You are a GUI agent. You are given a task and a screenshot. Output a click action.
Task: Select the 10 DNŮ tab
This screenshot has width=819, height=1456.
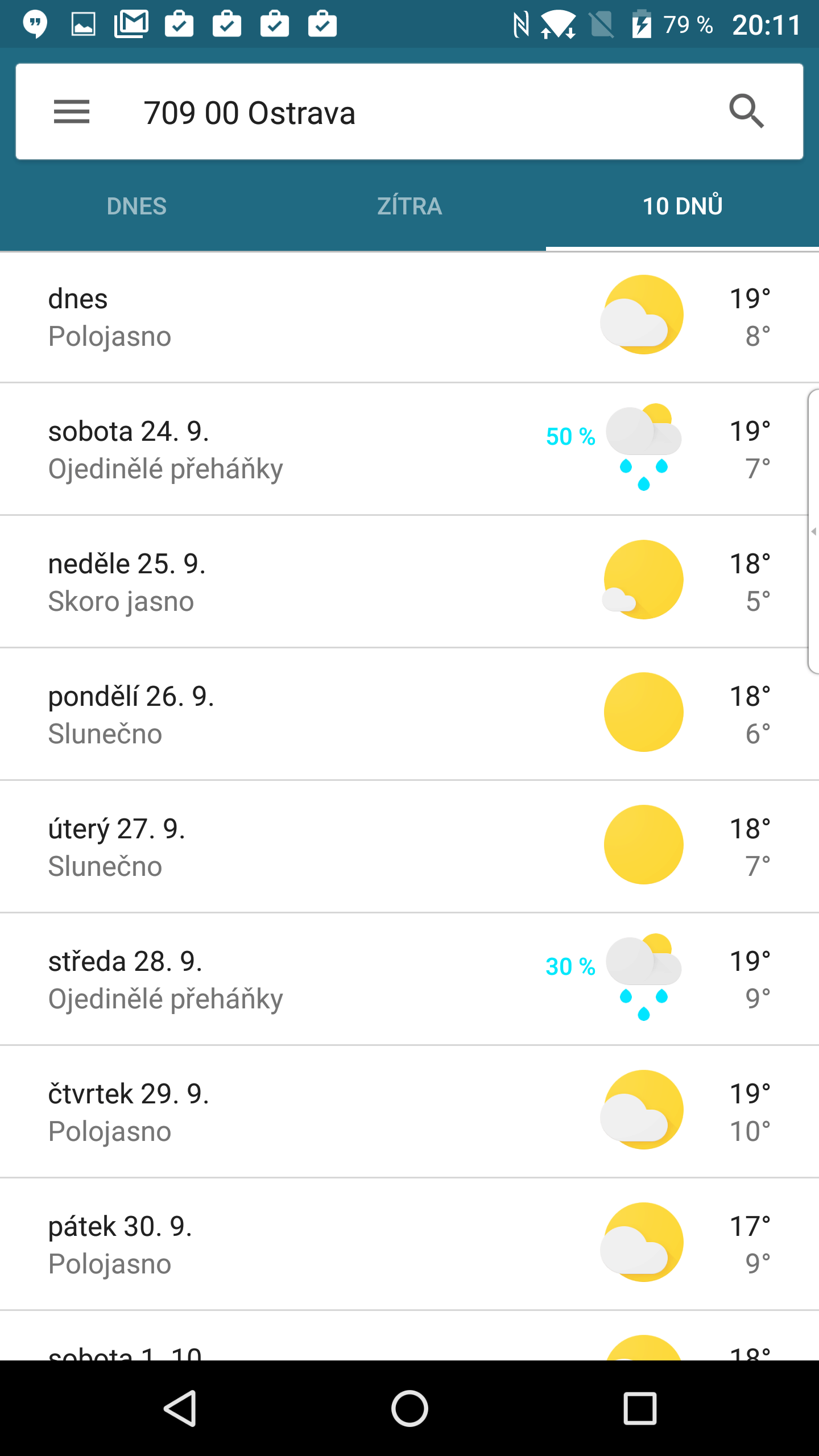(682, 206)
